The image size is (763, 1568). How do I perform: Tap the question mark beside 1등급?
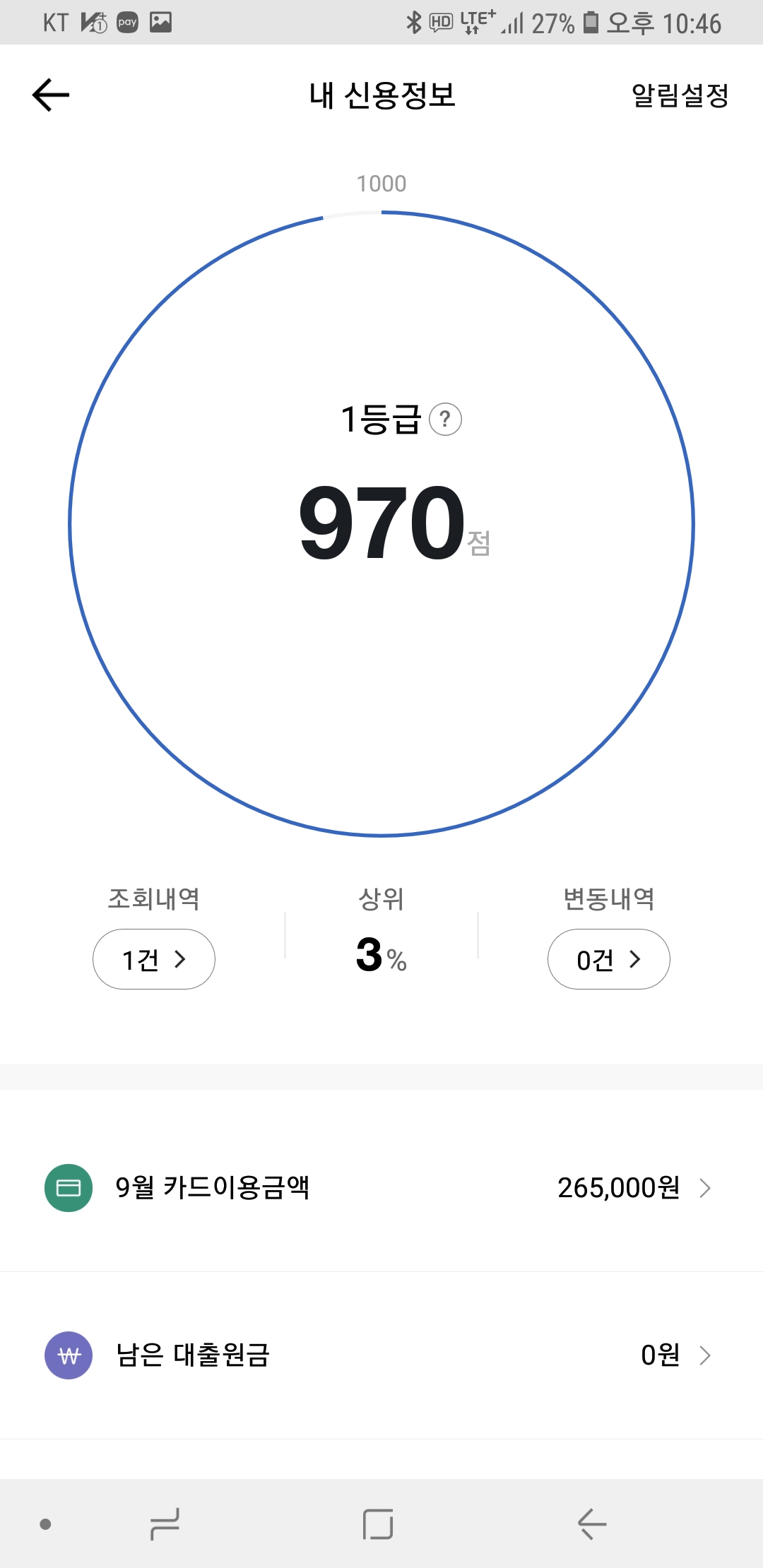click(445, 420)
